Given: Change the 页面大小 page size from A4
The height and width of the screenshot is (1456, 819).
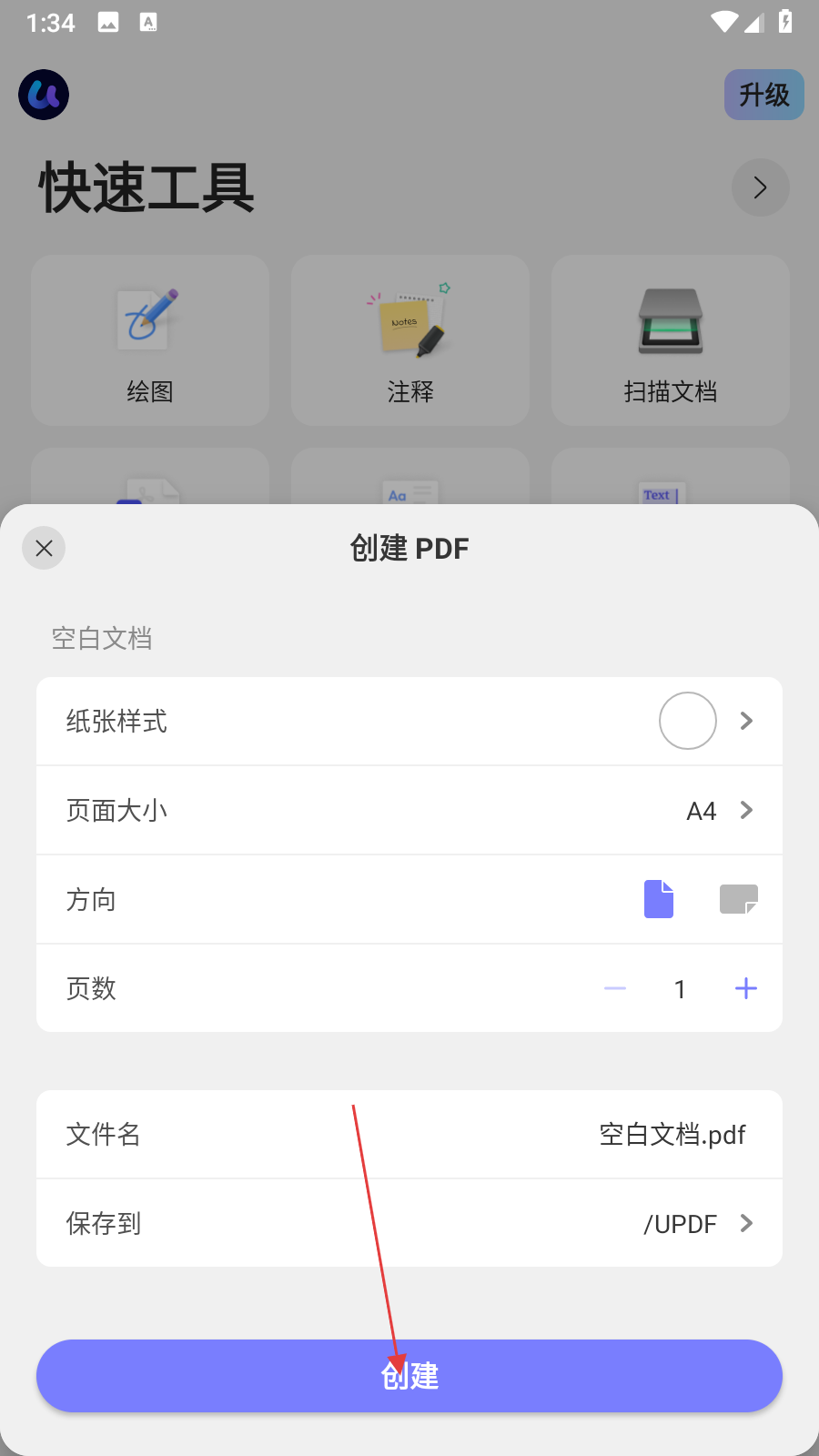Looking at the screenshot, I should [x=409, y=810].
